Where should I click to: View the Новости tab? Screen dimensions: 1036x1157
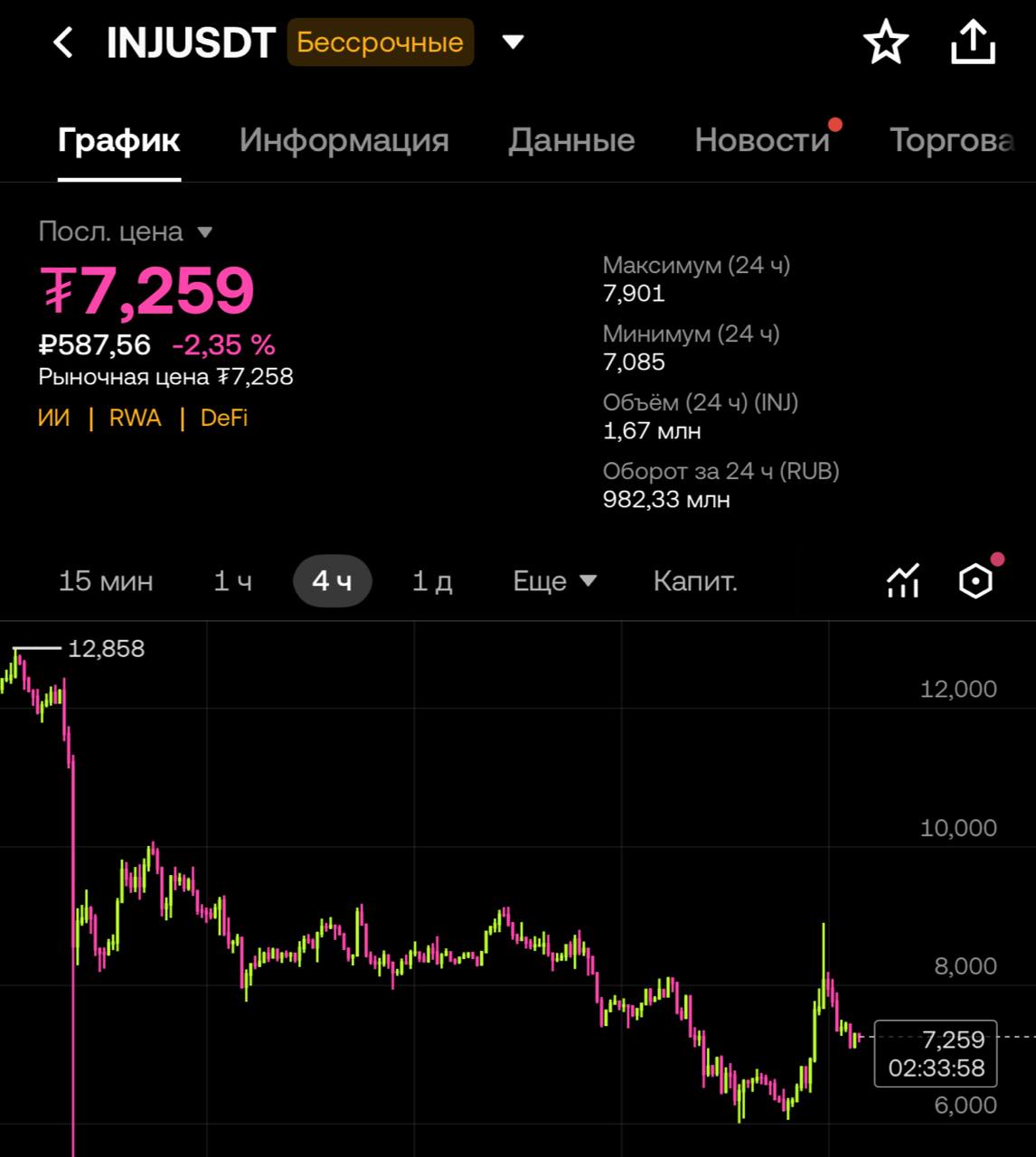(762, 140)
